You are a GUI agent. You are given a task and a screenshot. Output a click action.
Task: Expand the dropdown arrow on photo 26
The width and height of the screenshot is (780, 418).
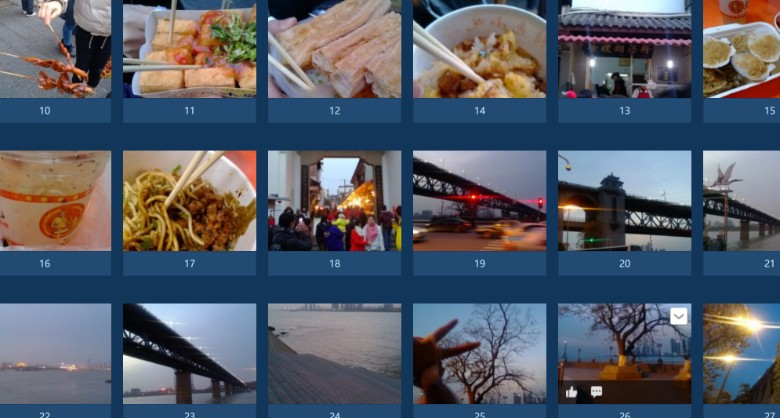point(679,316)
